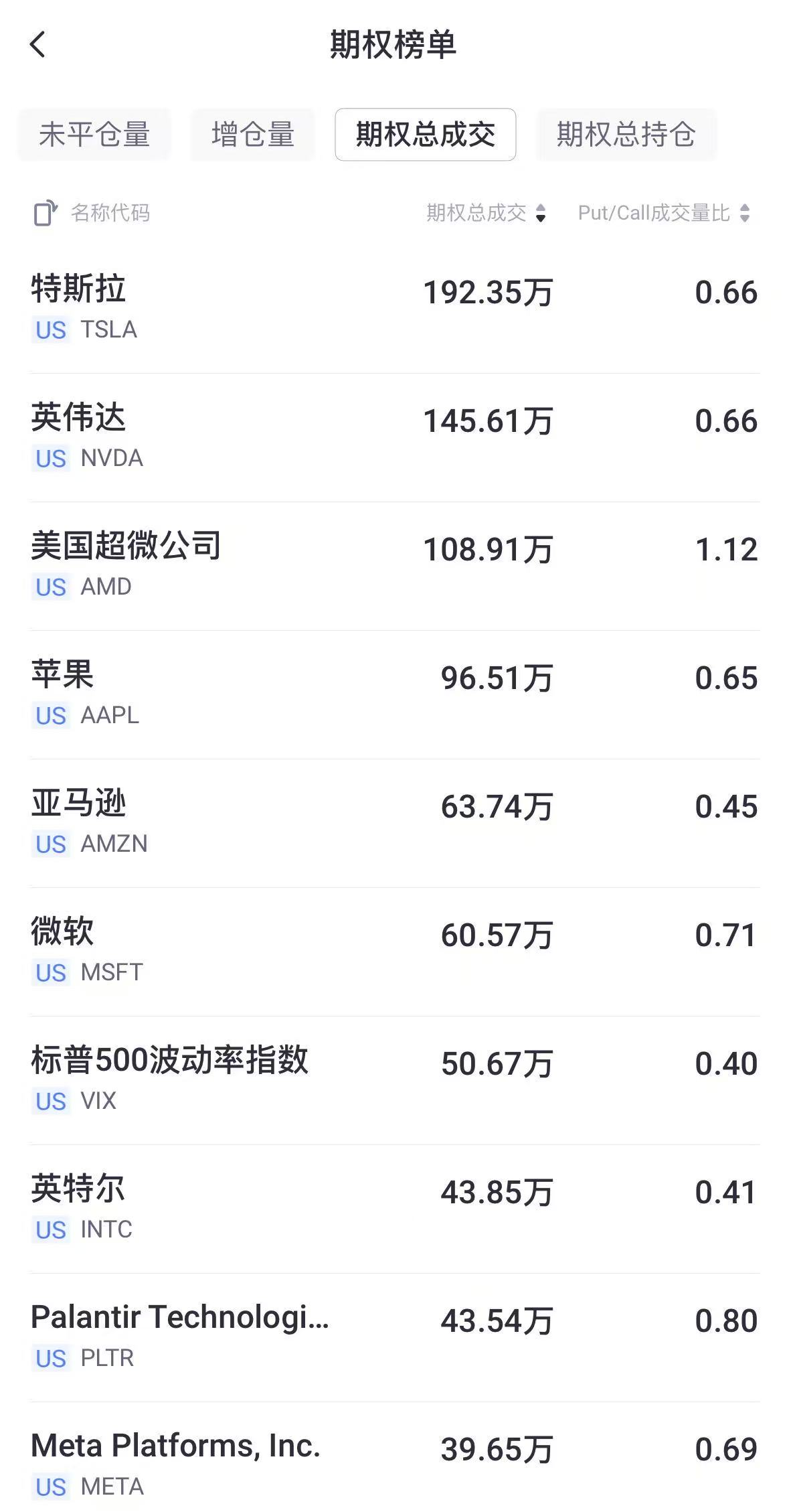
Task: Select the 标普500波动率指数 VIX row
Action: 394,1079
